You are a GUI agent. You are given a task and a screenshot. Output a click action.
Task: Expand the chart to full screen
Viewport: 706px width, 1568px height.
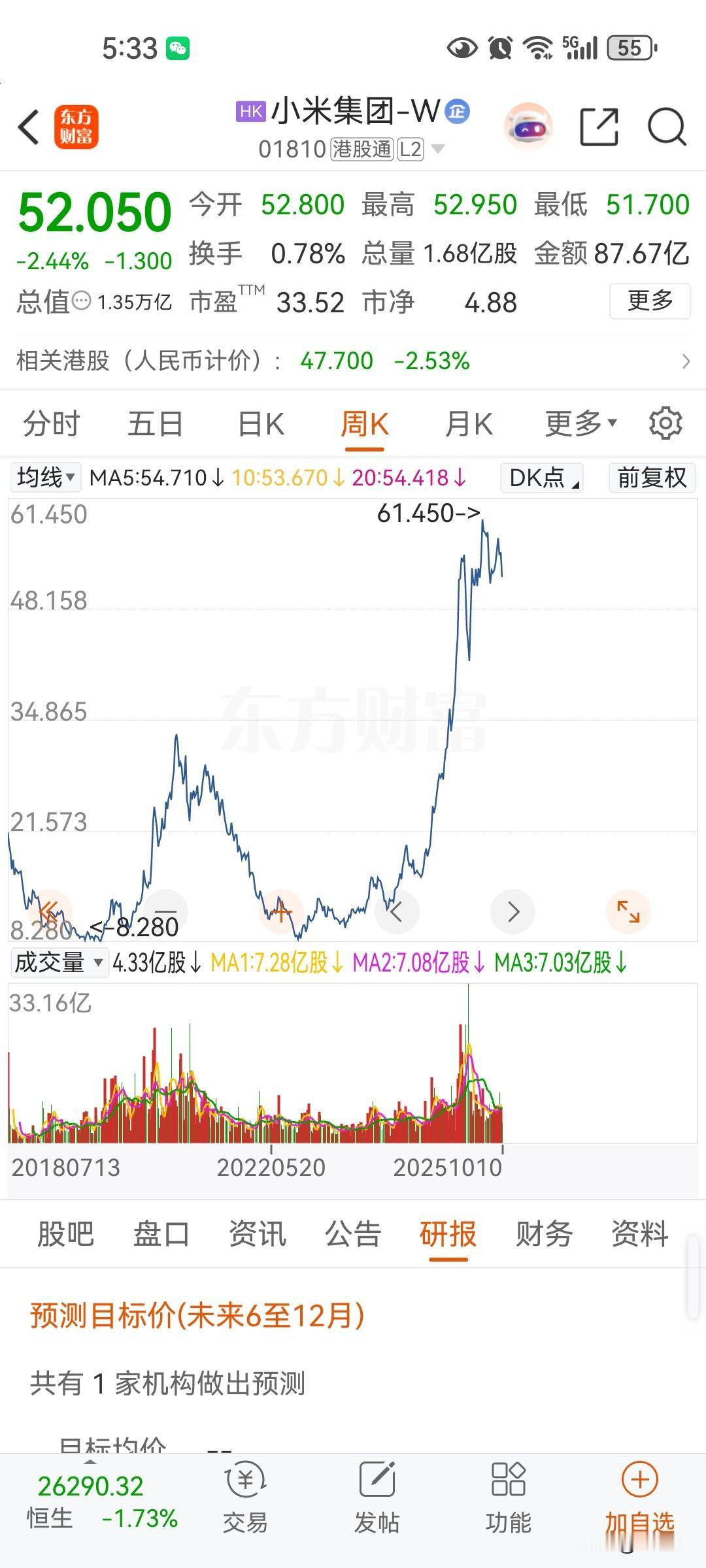click(x=628, y=911)
